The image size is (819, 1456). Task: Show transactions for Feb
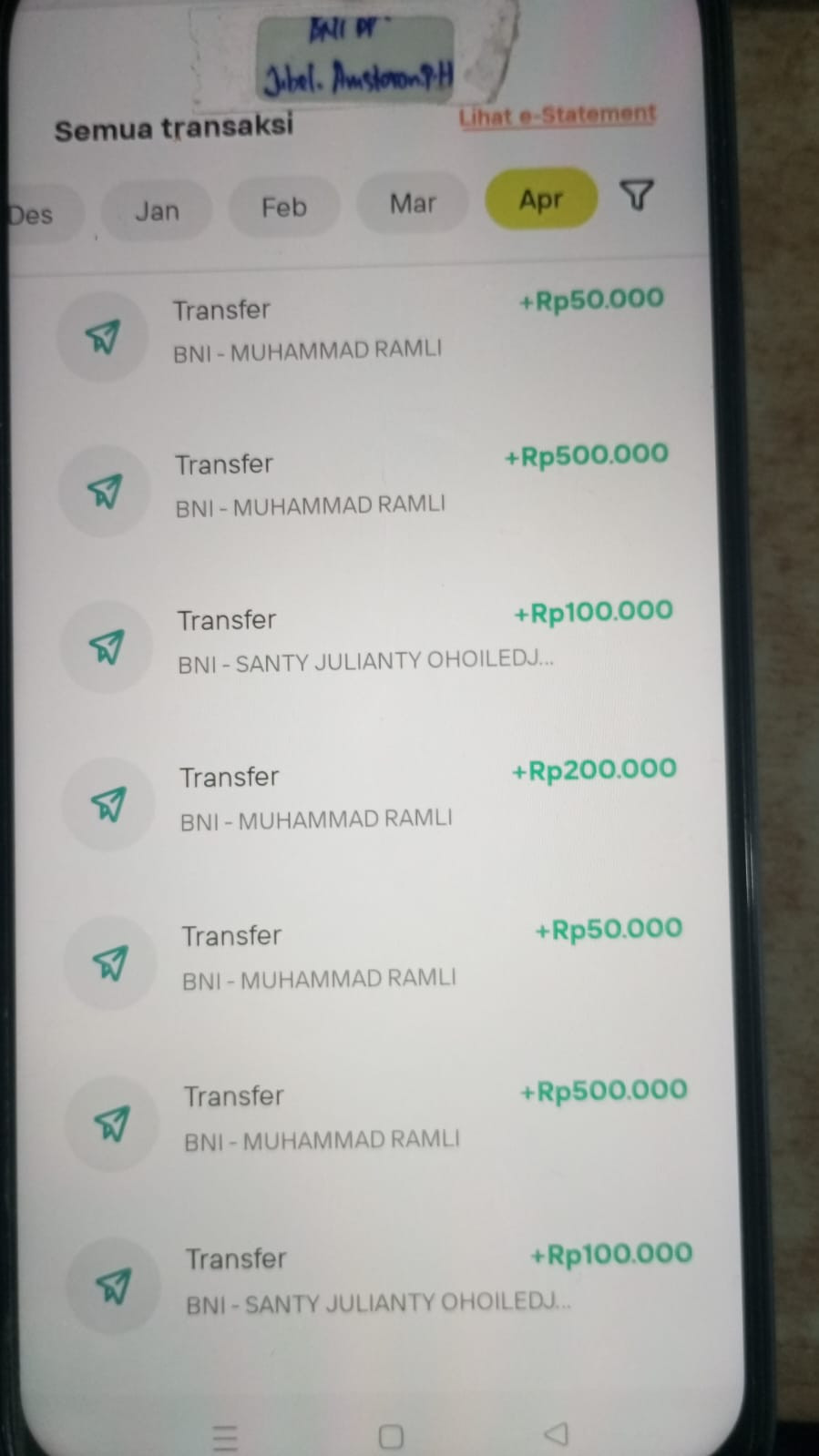(283, 207)
